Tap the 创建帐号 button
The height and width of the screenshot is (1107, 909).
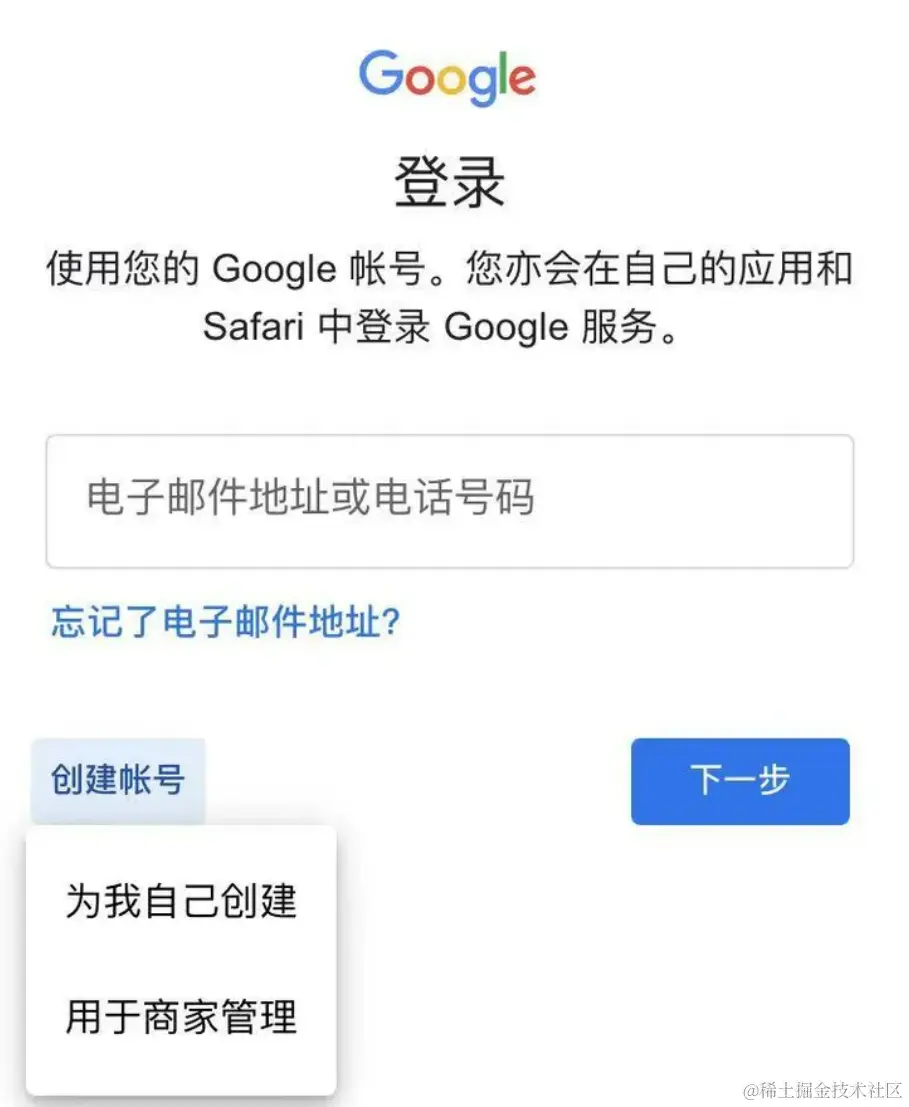[118, 780]
